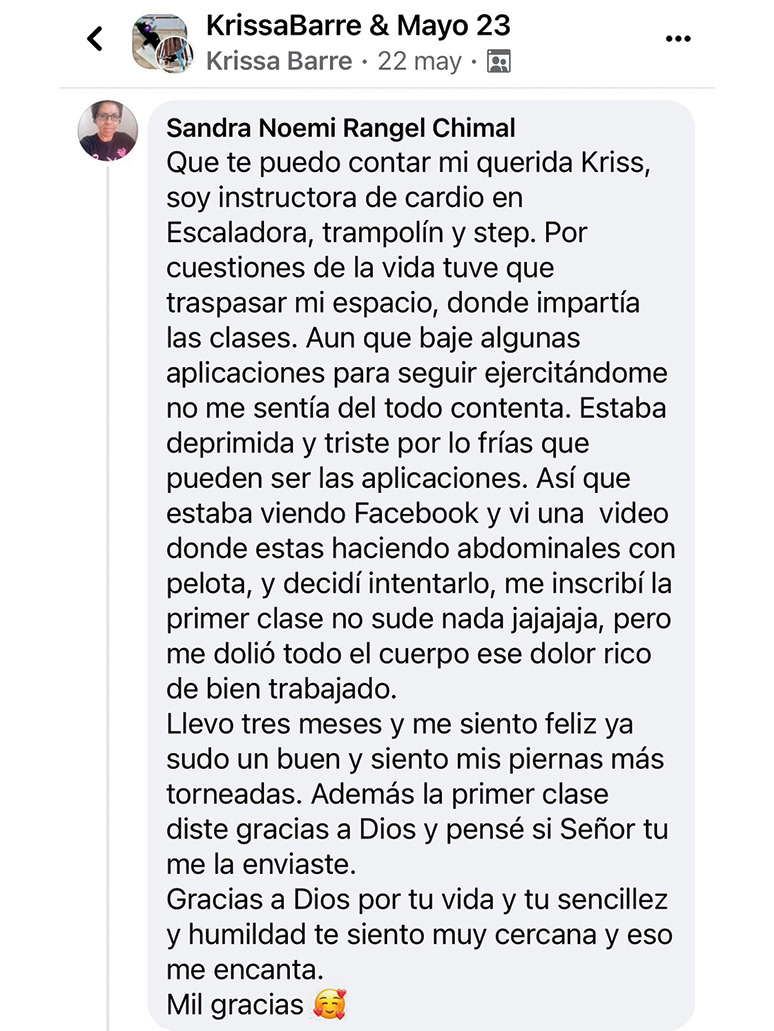The height and width of the screenshot is (1031, 774).
Task: Go back using the top-left arrow
Action: coord(95,40)
